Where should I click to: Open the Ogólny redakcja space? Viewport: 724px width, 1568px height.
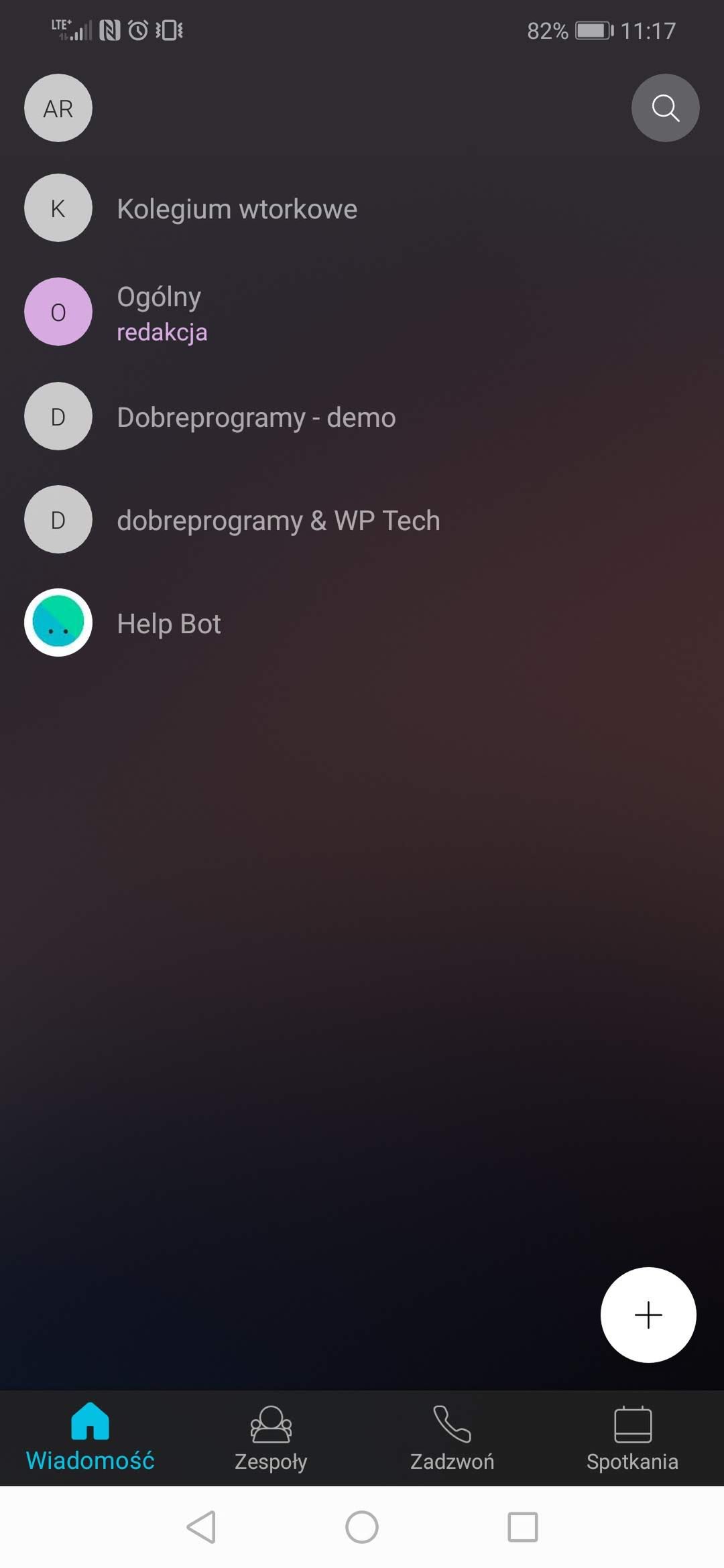pyautogui.click(x=362, y=312)
